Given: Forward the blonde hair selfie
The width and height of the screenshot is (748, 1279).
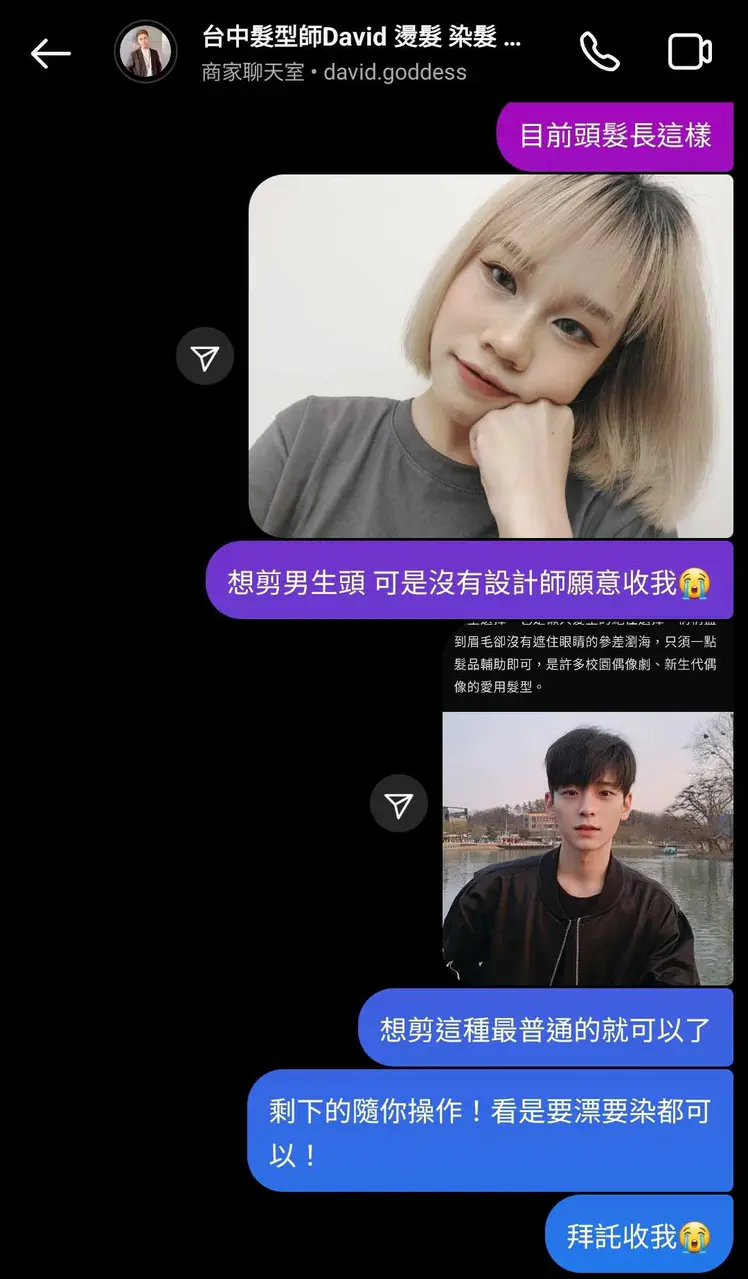Looking at the screenshot, I should click(205, 357).
